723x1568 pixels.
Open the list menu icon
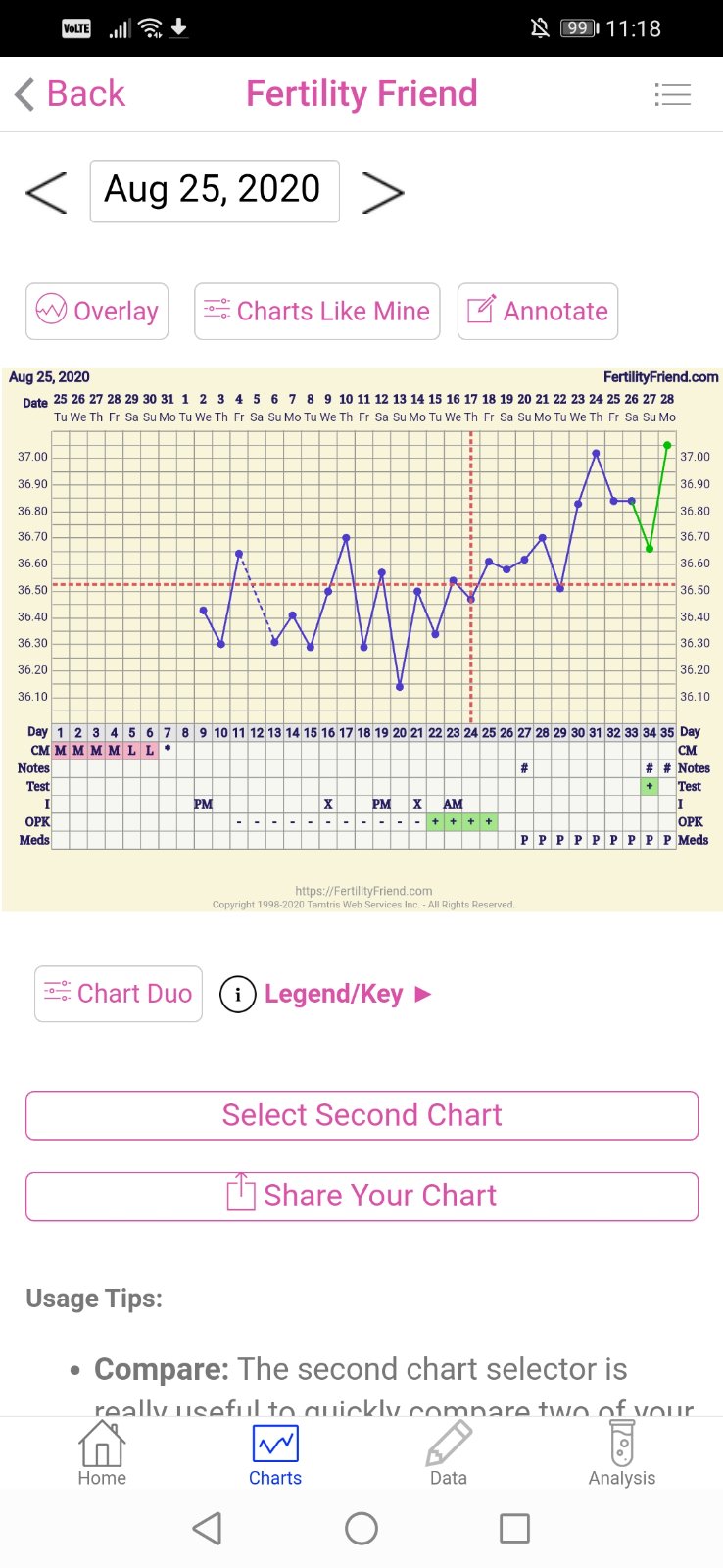(672, 94)
